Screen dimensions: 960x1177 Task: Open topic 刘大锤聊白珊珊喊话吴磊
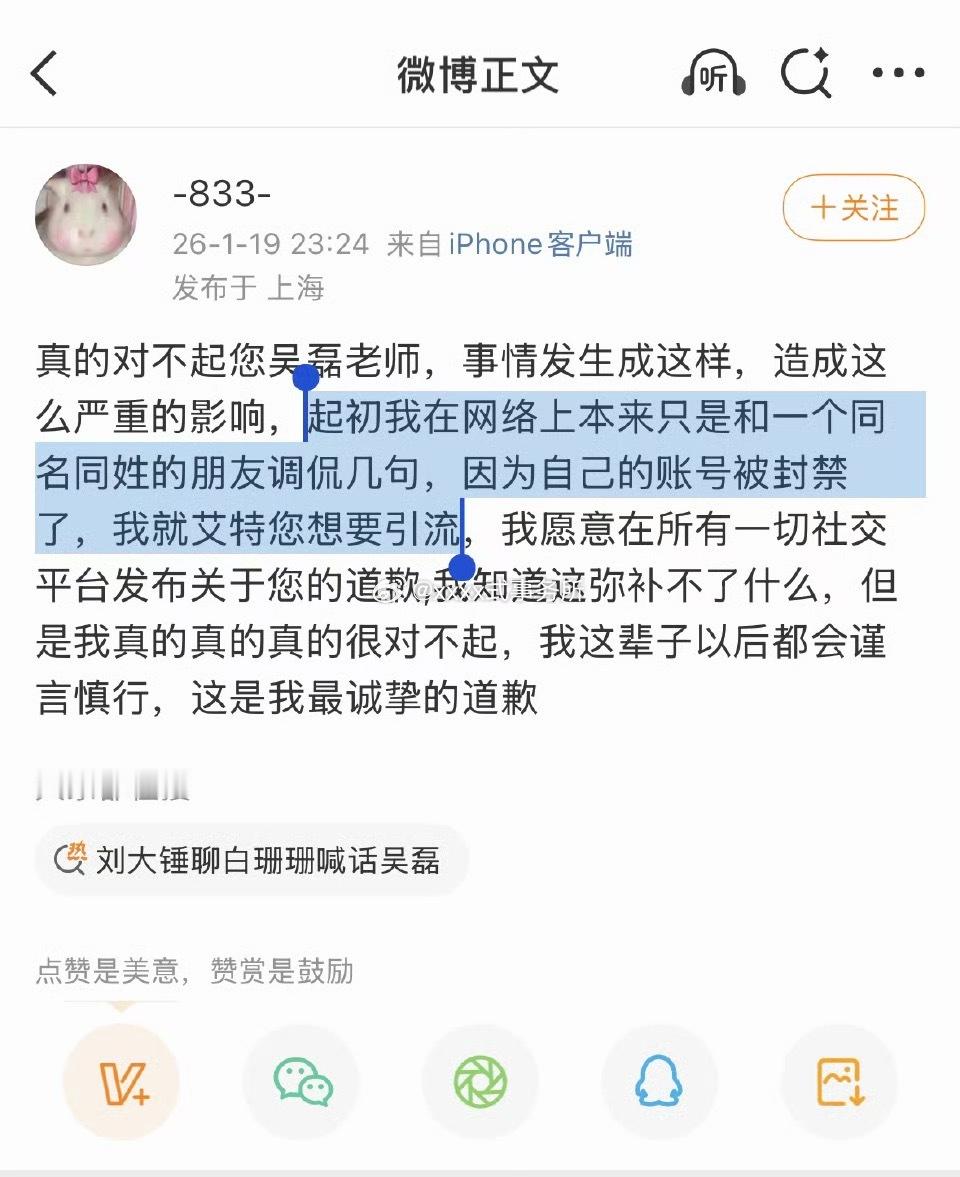coord(270,858)
